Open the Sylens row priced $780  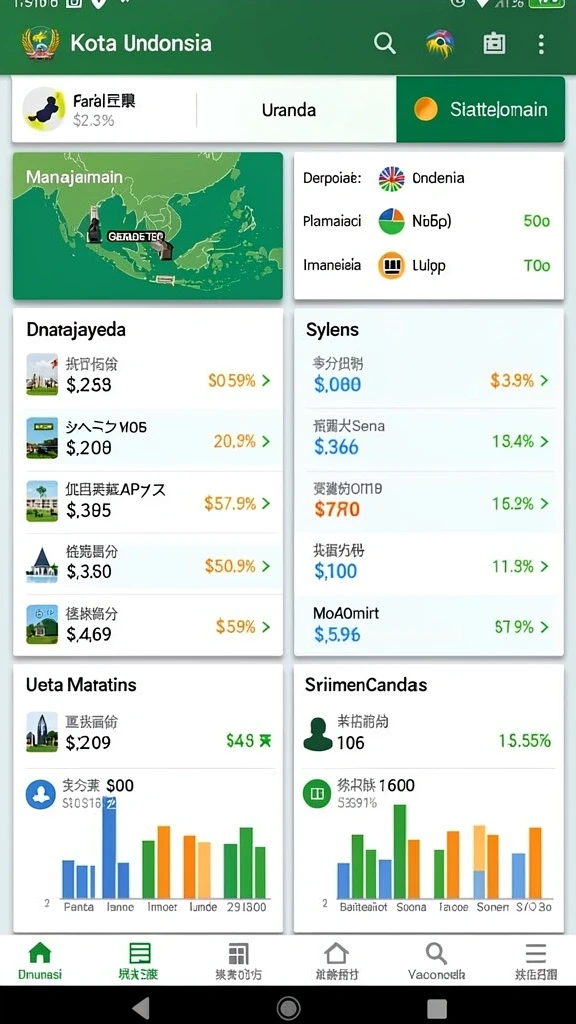pos(428,502)
